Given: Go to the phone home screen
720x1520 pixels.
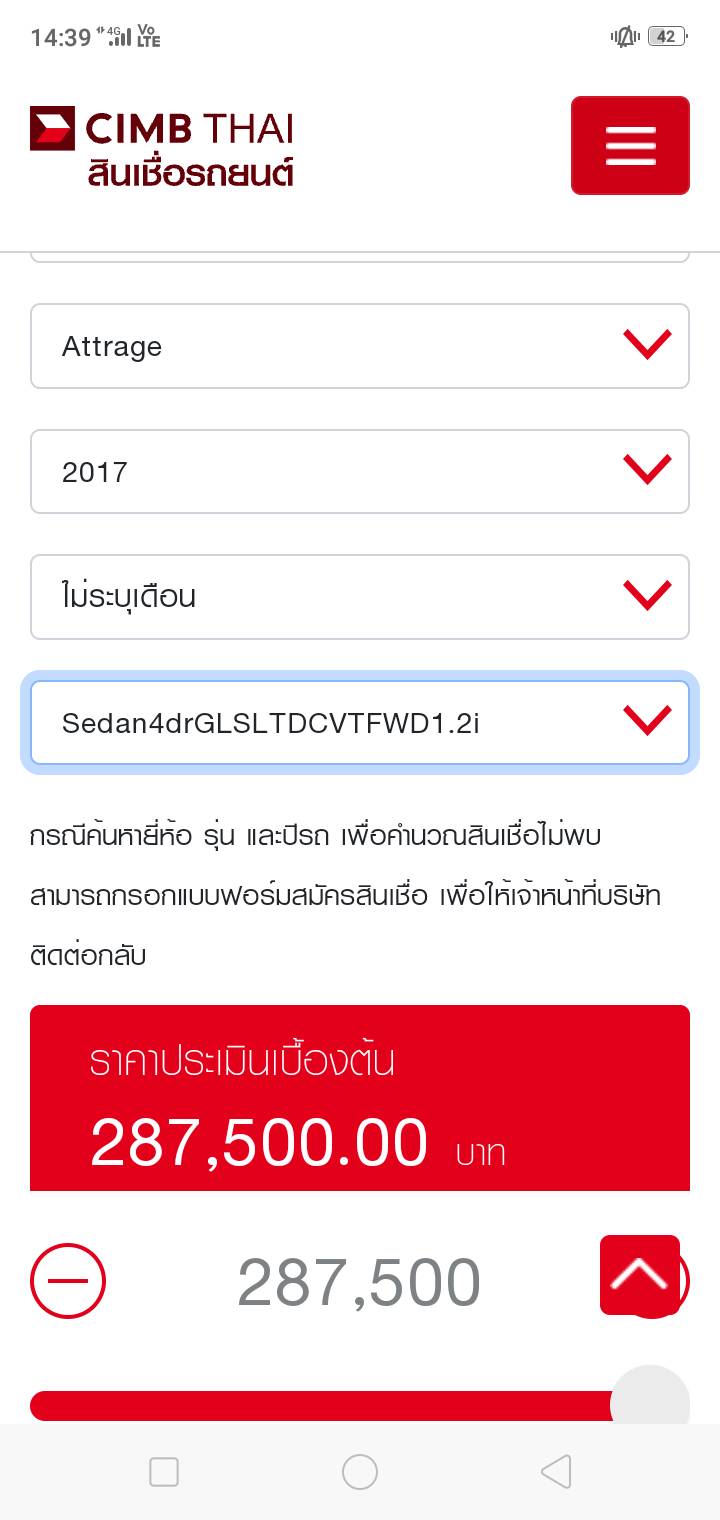Looking at the screenshot, I should click(x=360, y=1472).
